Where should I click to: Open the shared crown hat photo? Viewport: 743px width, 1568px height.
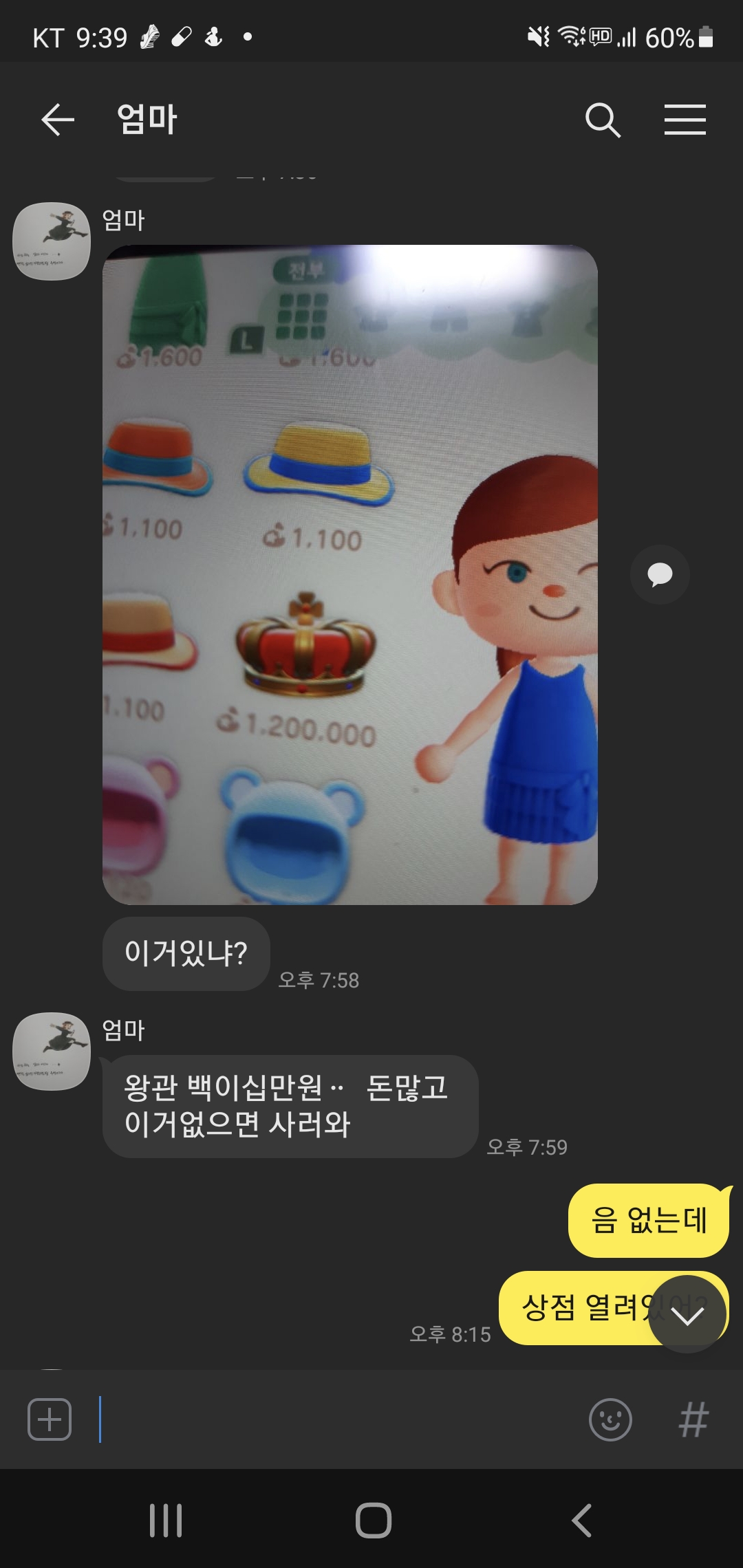pyautogui.click(x=349, y=574)
